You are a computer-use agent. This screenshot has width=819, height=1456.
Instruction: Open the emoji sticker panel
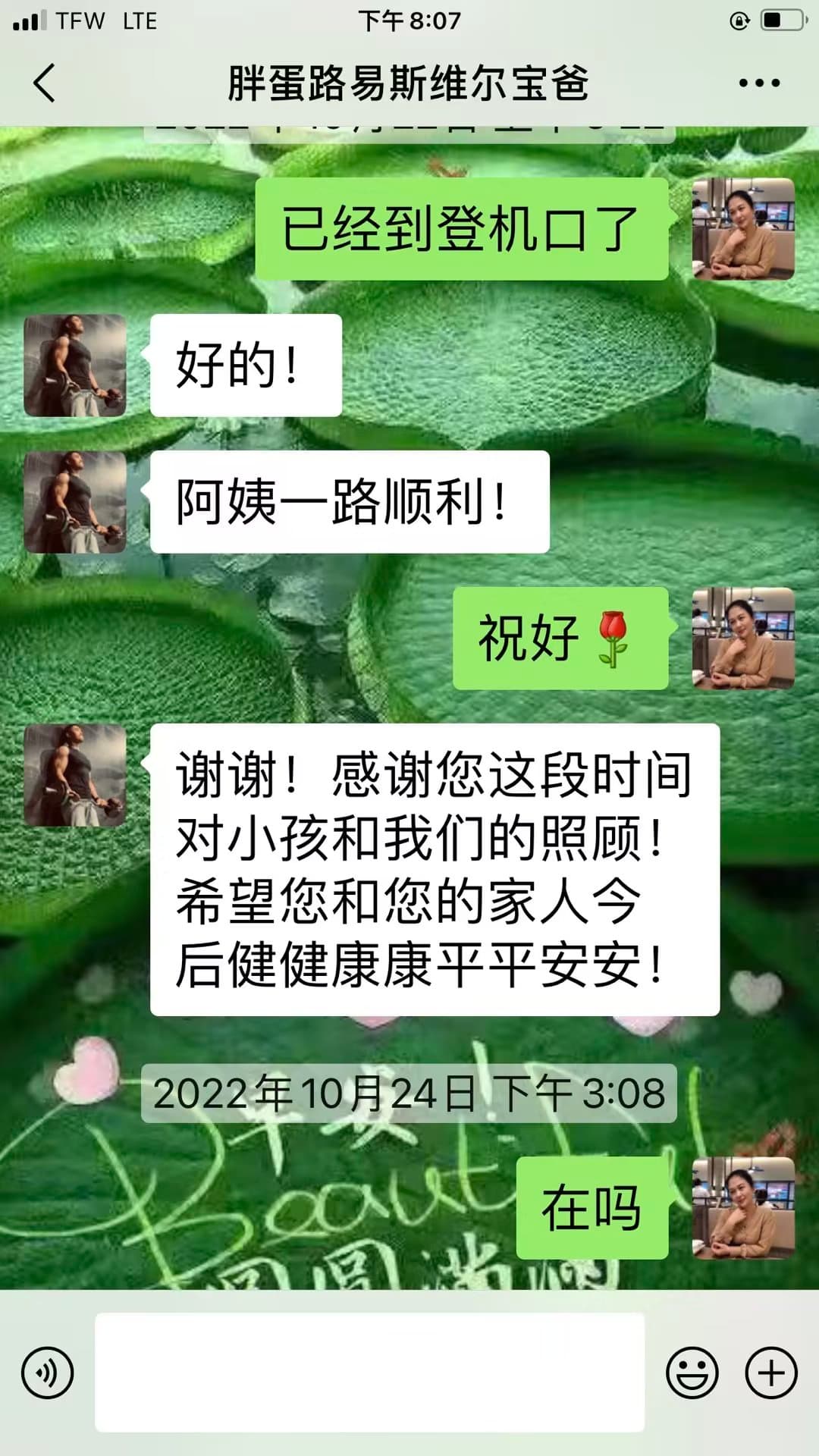coord(692,1373)
